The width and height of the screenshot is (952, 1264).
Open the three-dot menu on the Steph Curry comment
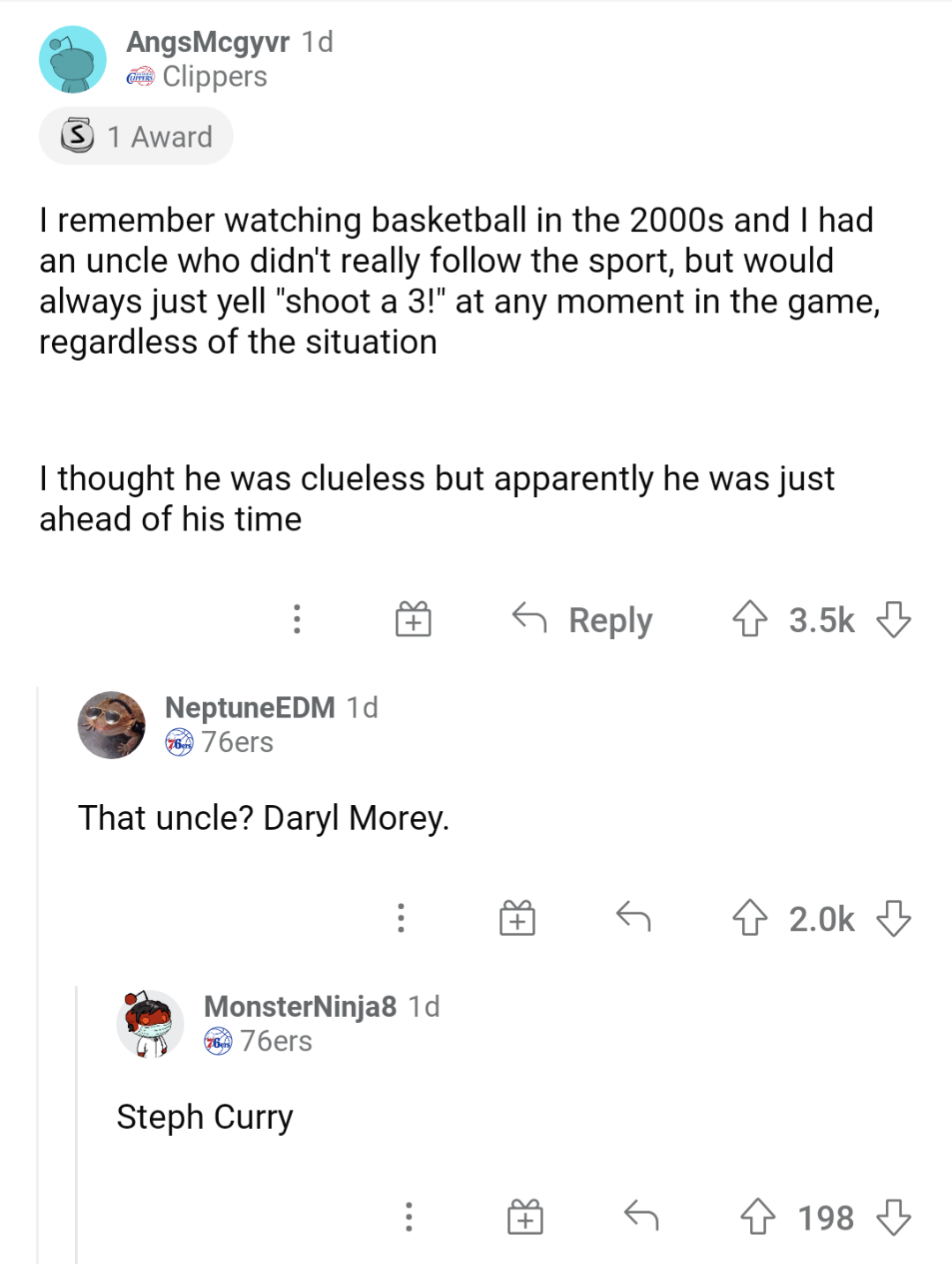point(409,1216)
